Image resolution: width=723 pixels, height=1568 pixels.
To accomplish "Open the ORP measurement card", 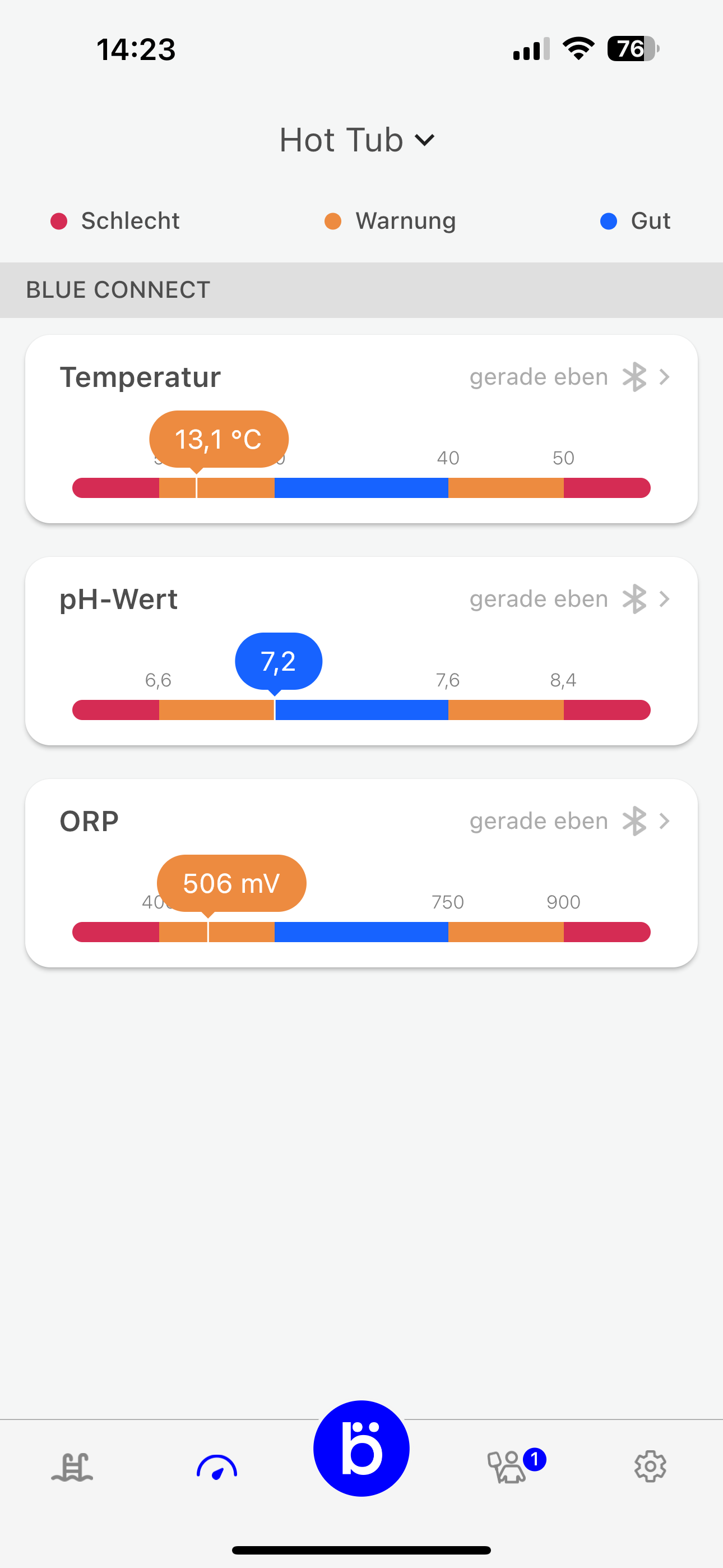I will [x=361, y=873].
